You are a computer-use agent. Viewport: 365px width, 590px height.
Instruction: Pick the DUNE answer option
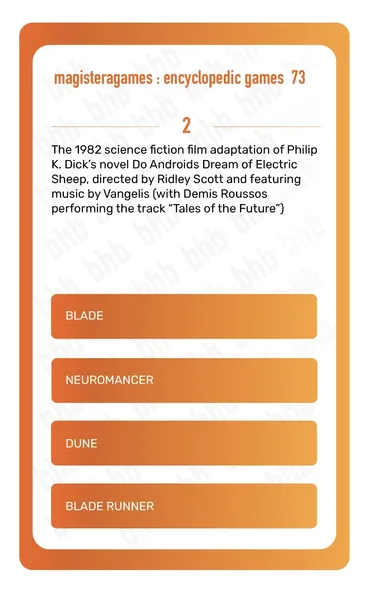184,443
